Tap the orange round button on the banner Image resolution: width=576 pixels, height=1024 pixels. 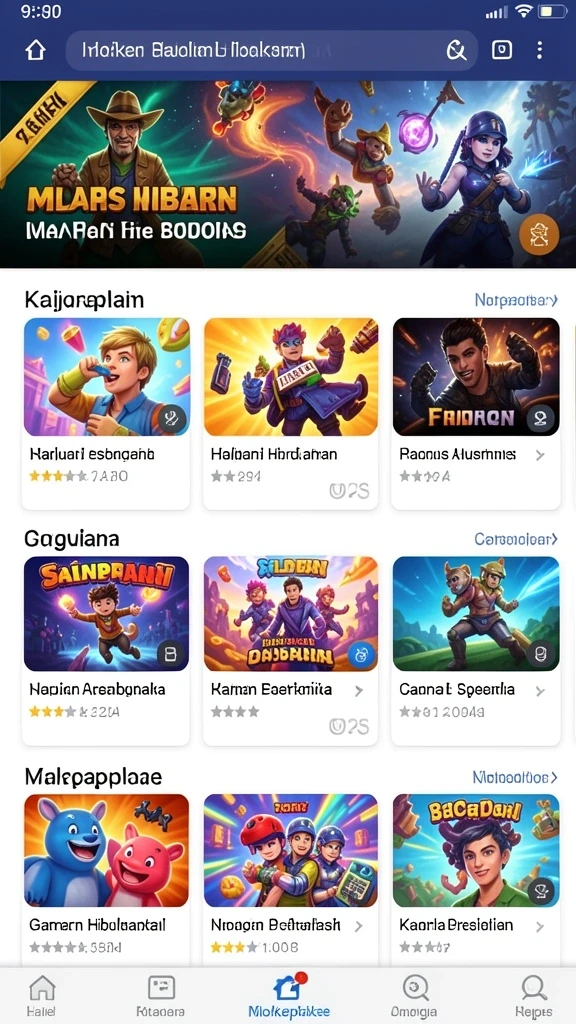(x=539, y=234)
